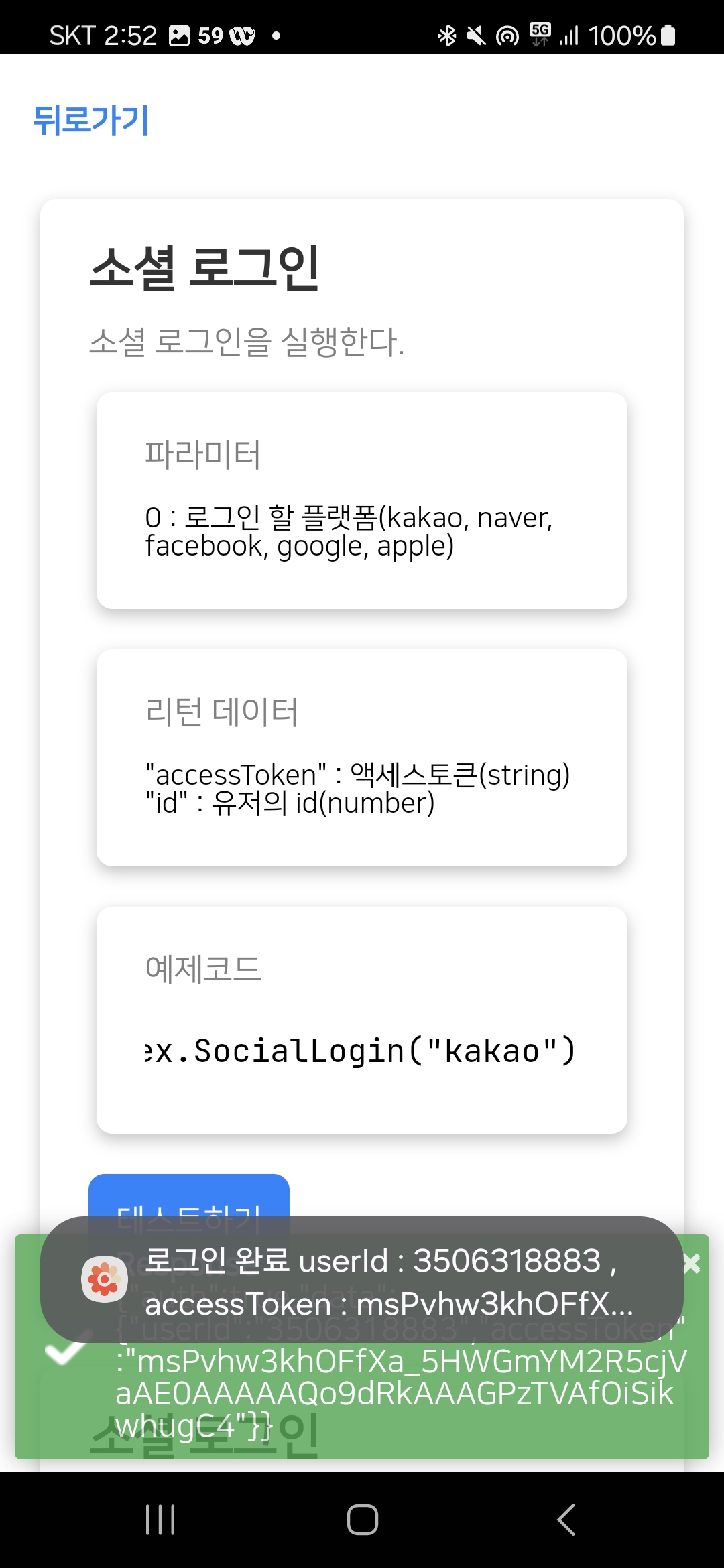Viewport: 724px width, 1568px height.
Task: Tap the 뒤로가기 back link
Action: pyautogui.click(x=91, y=121)
